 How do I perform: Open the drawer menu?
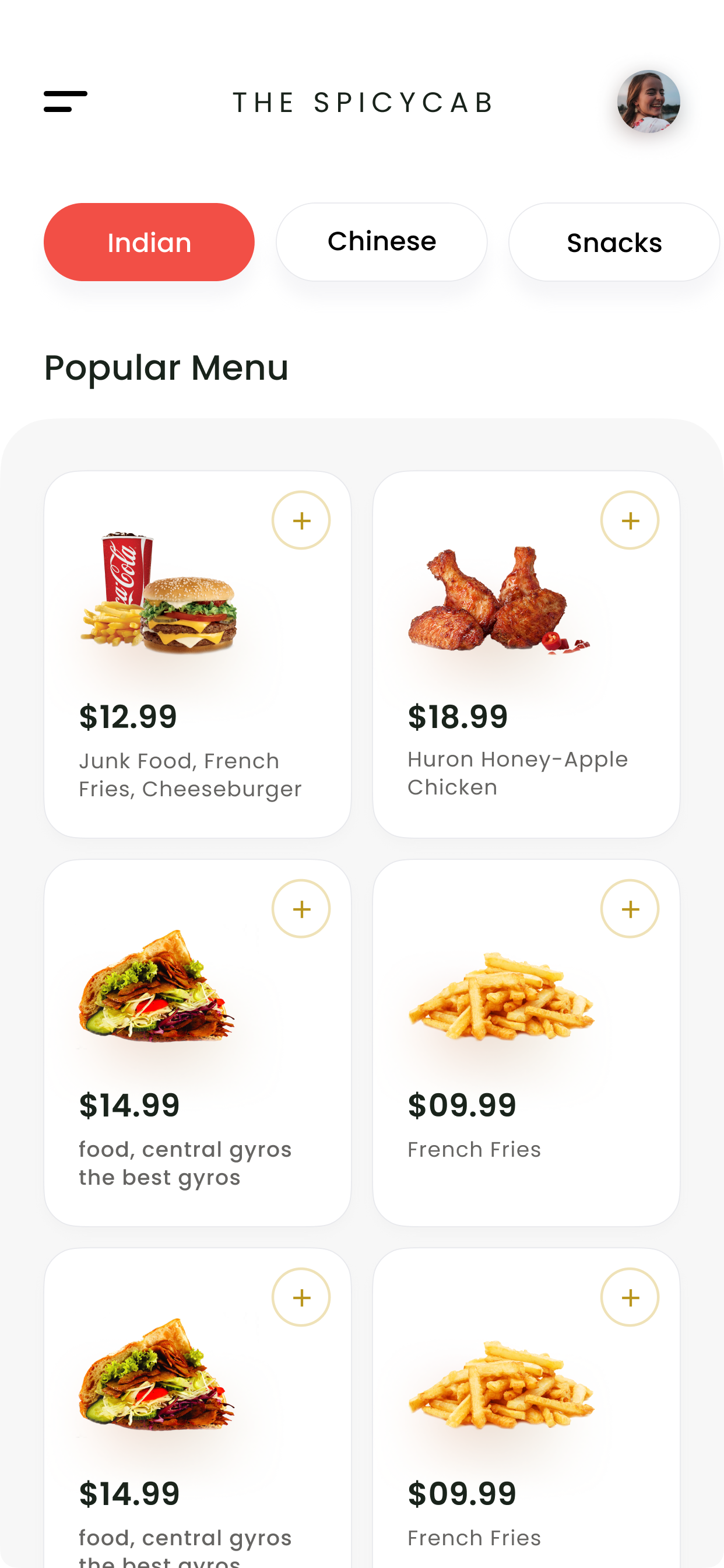pyautogui.click(x=65, y=101)
